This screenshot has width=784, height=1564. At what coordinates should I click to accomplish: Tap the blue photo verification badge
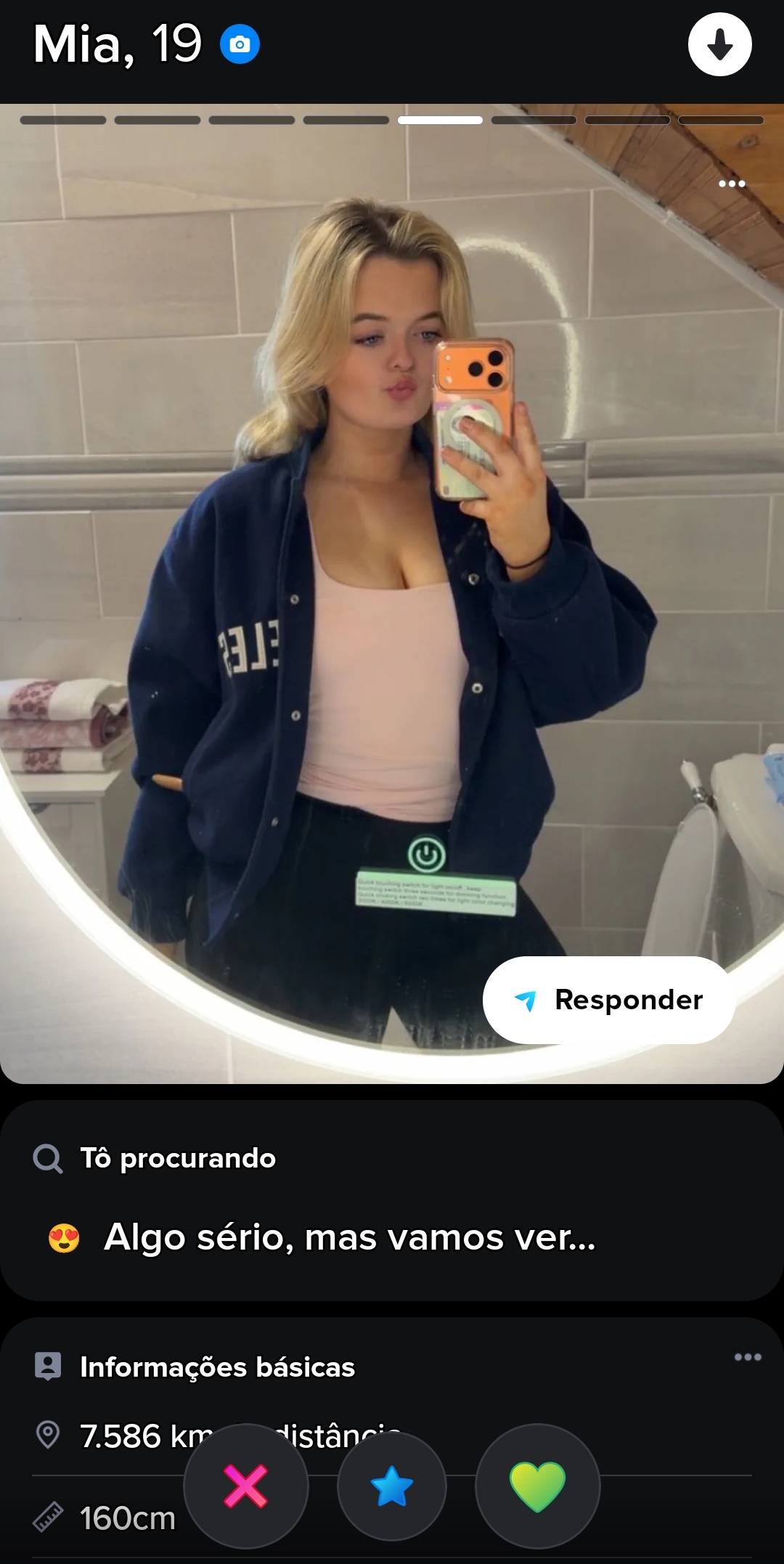(240, 44)
